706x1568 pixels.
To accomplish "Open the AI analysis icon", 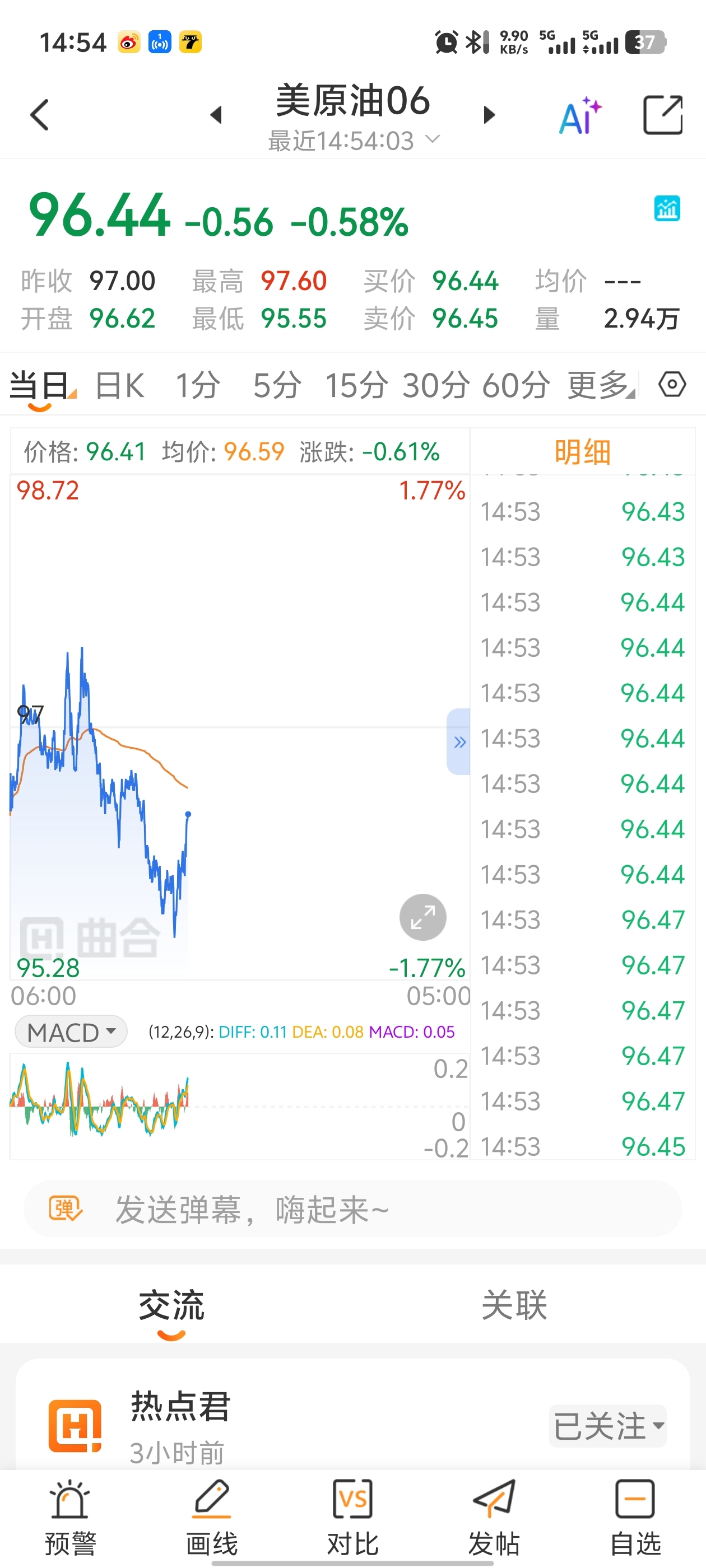I will pyautogui.click(x=579, y=116).
